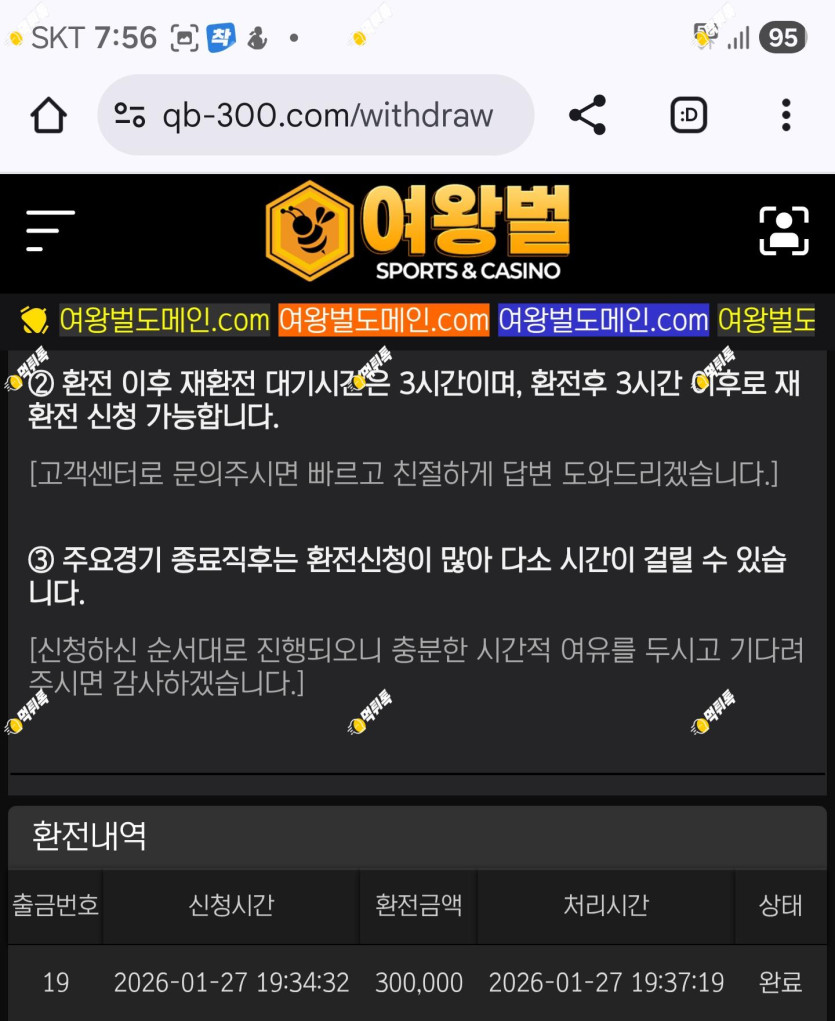The height and width of the screenshot is (1021, 835).
Task: Open the browser overflow menu
Action: coord(786,115)
